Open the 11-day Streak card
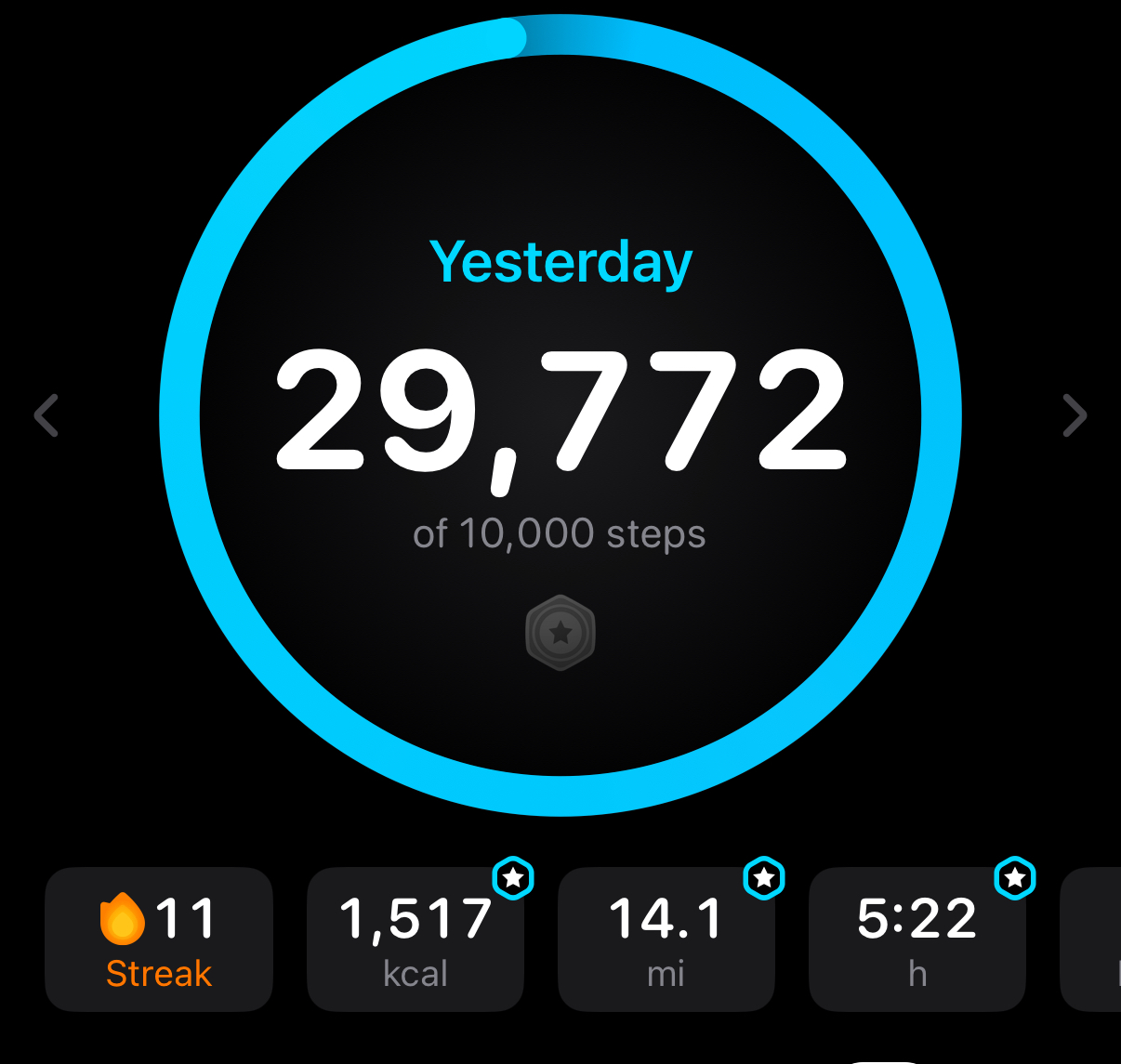Image resolution: width=1121 pixels, height=1064 pixels. [x=159, y=939]
